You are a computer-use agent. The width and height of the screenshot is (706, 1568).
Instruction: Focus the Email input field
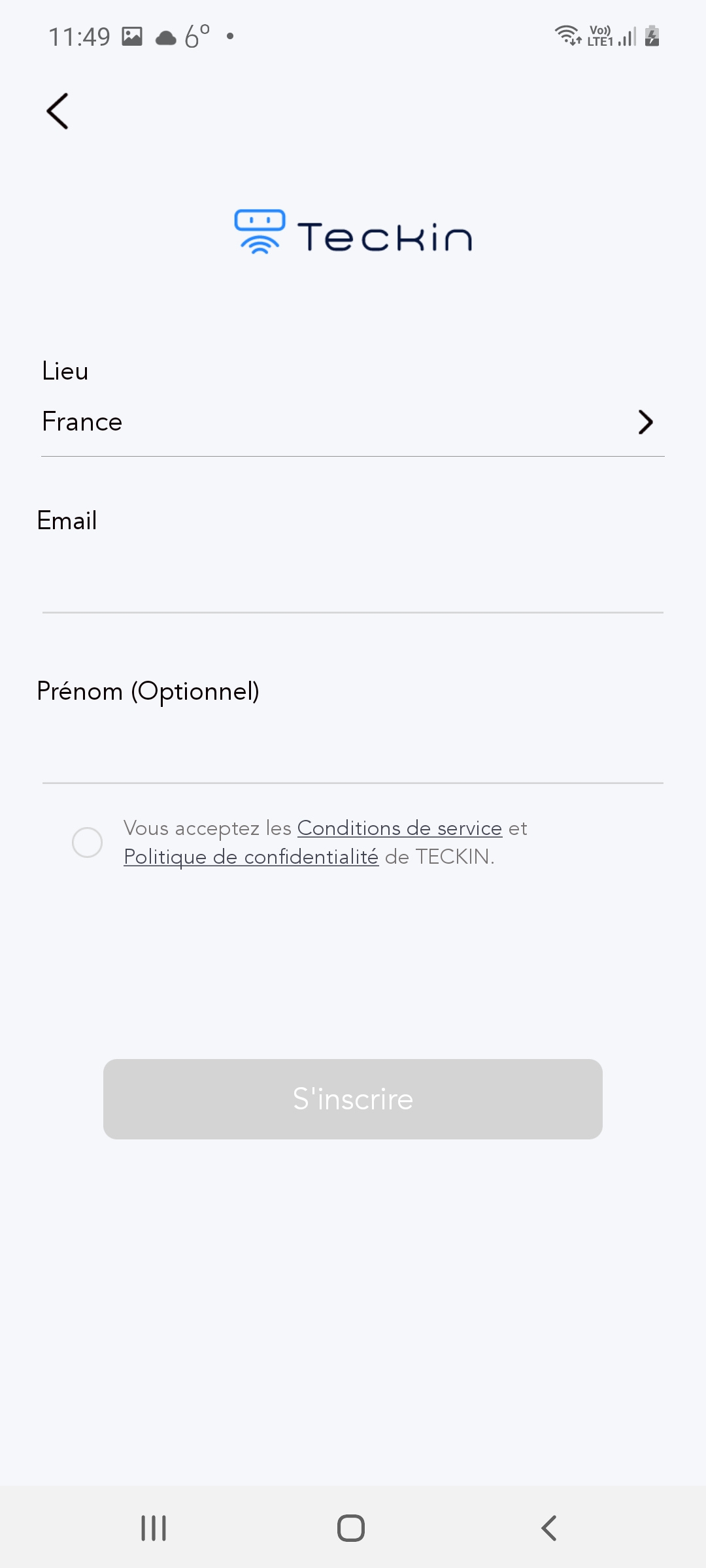(x=353, y=581)
